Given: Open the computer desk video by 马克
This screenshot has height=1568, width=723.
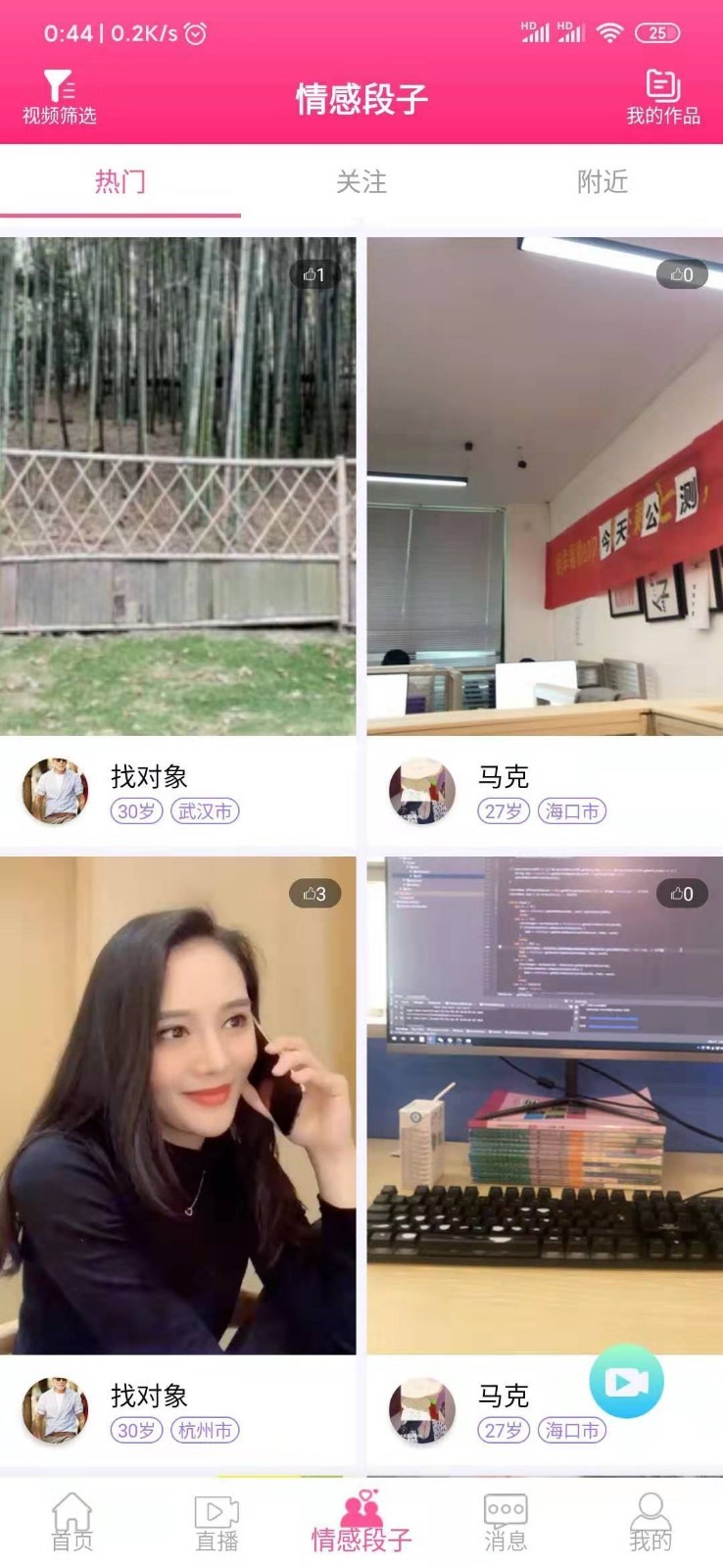Looking at the screenshot, I should coord(545,1105).
